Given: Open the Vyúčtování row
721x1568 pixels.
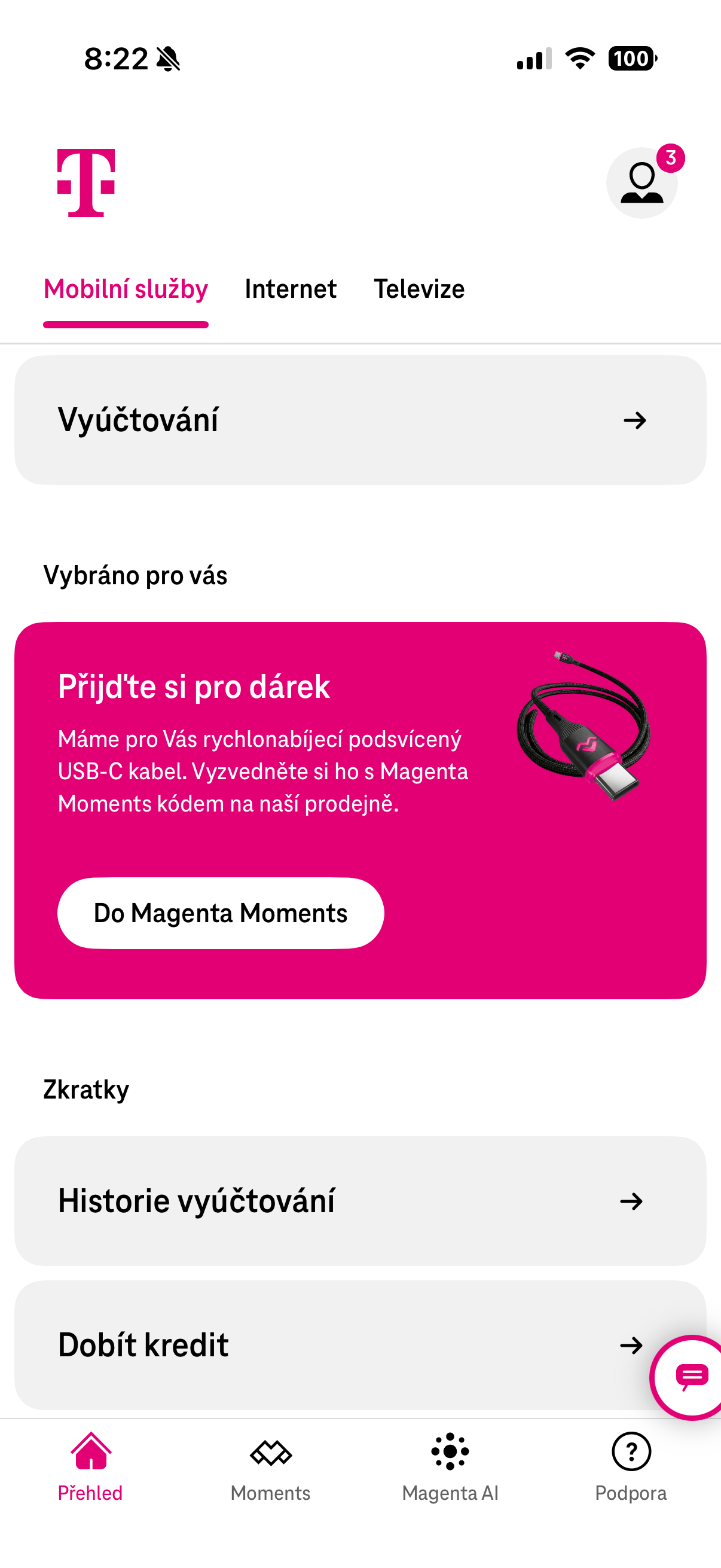Looking at the screenshot, I should (x=360, y=420).
